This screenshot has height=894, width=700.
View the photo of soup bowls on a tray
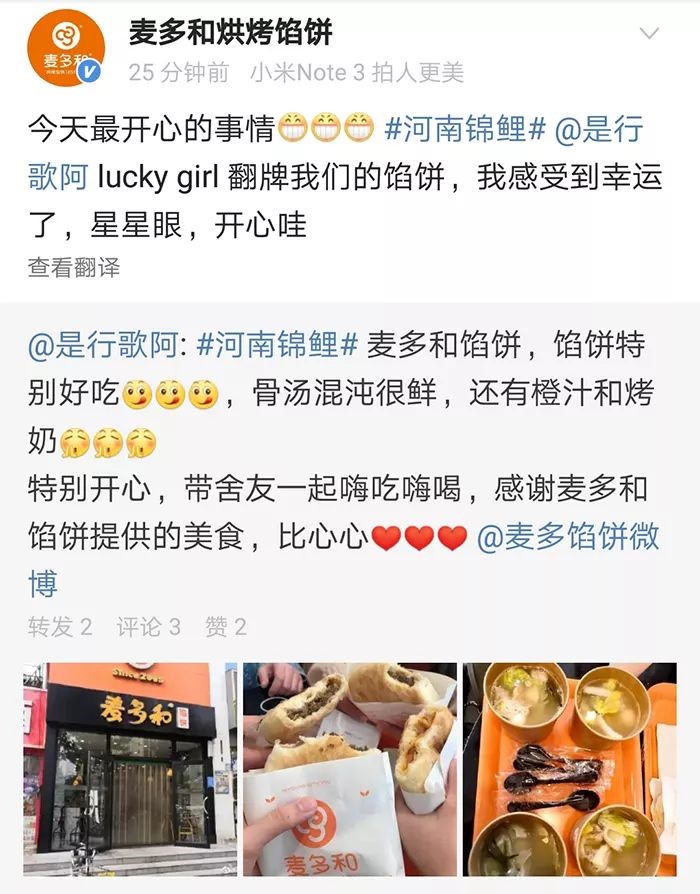[x=568, y=768]
